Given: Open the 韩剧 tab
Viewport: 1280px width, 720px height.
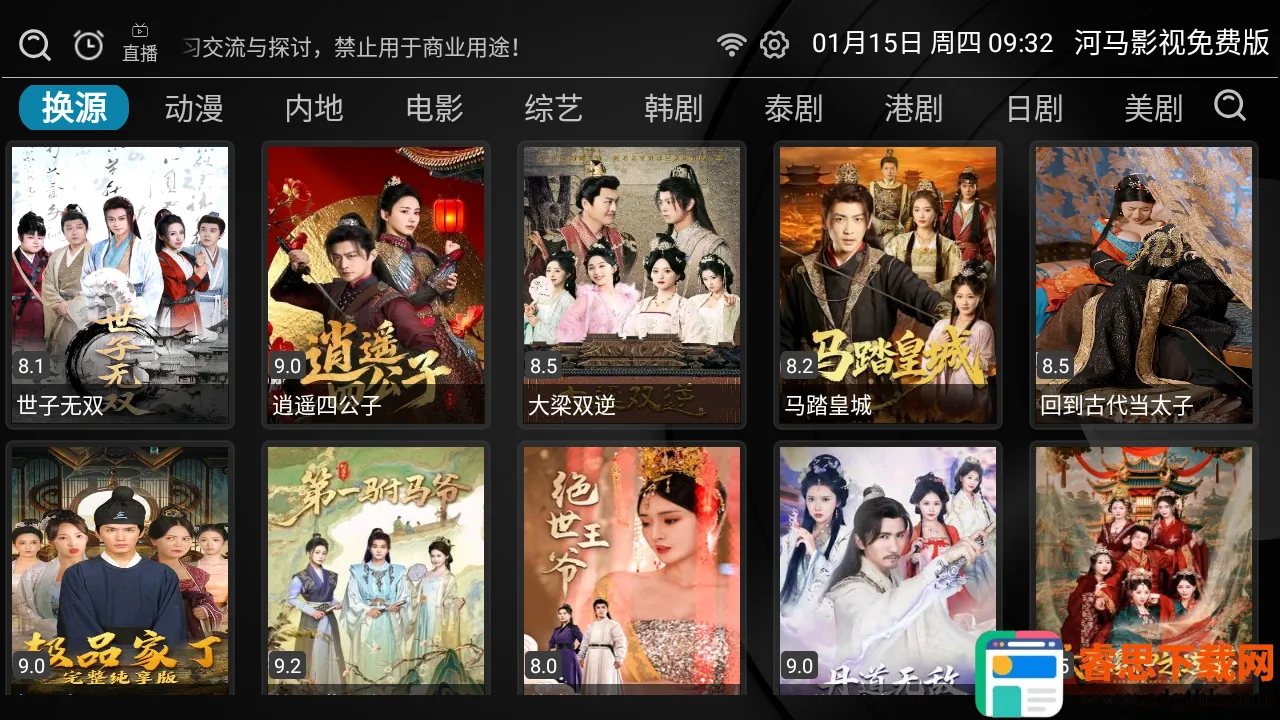Looking at the screenshot, I should point(674,108).
